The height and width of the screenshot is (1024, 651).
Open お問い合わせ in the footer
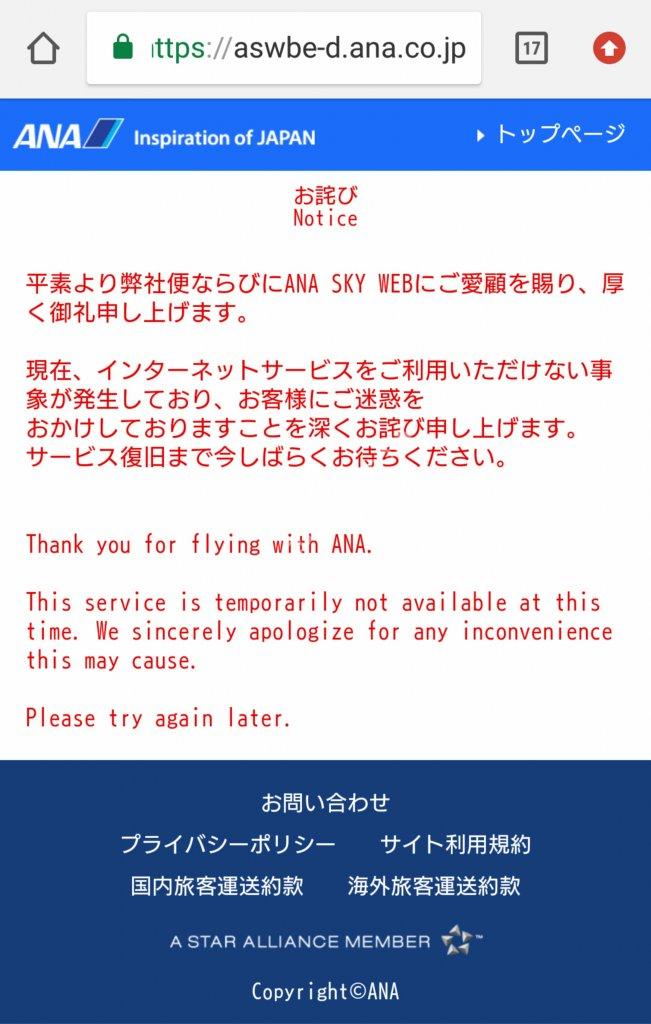point(325,802)
